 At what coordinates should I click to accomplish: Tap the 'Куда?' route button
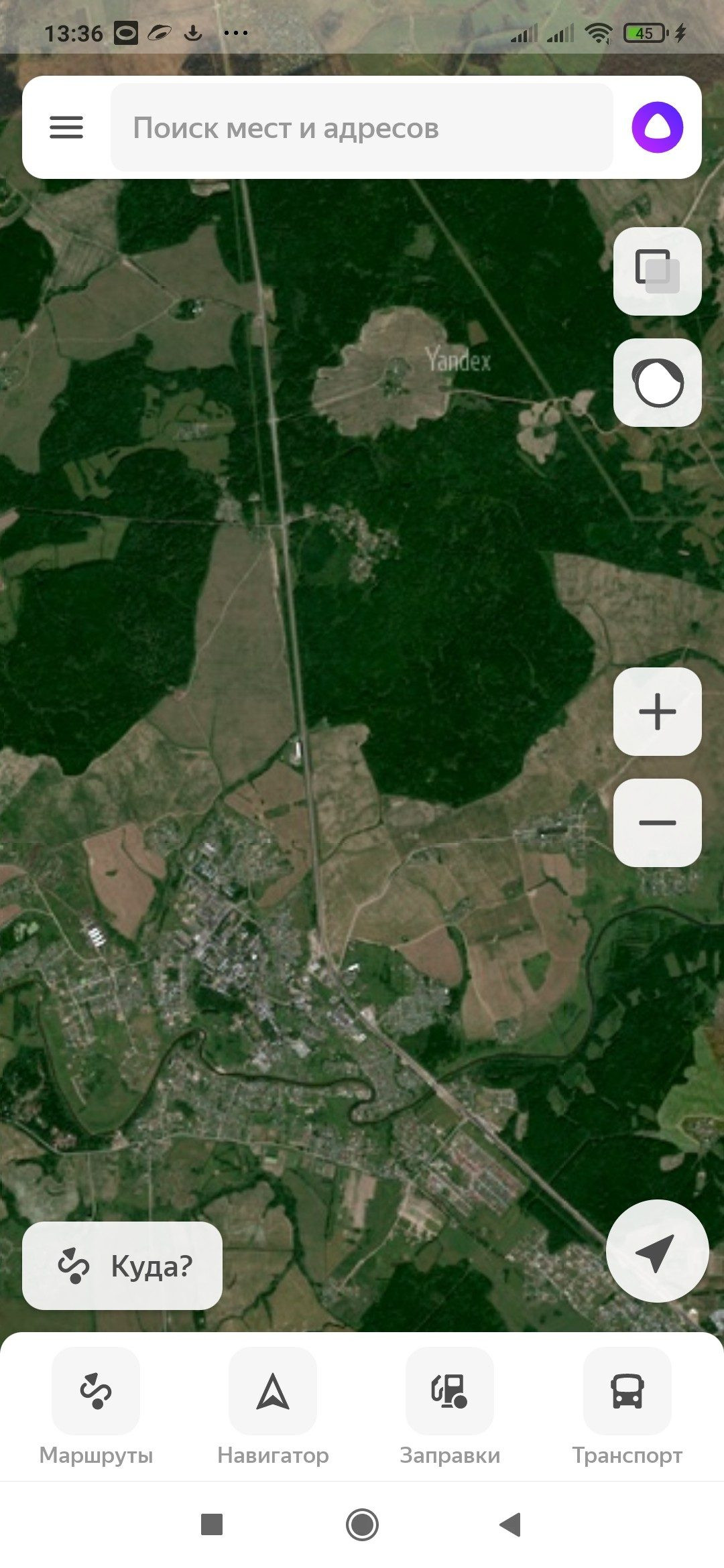(123, 1266)
